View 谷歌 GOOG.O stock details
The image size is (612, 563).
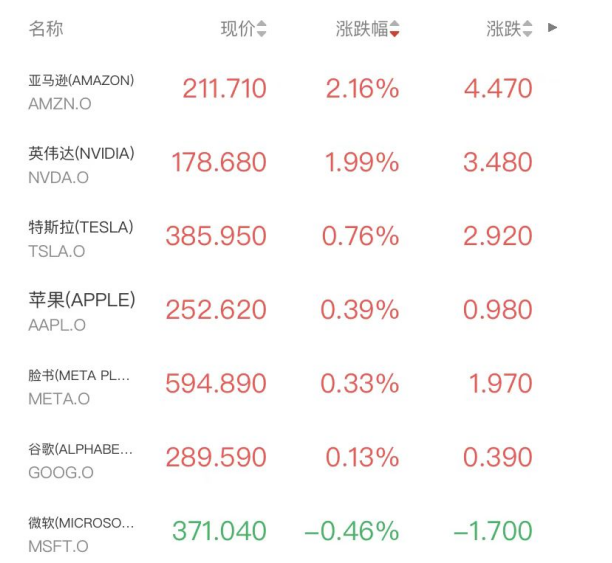click(81, 459)
